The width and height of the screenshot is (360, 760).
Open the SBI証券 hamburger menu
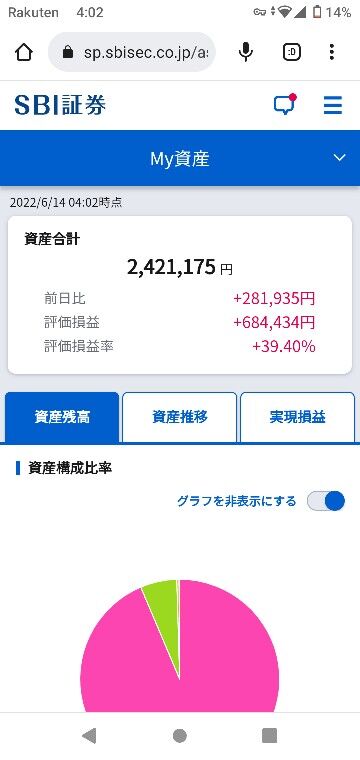[333, 105]
